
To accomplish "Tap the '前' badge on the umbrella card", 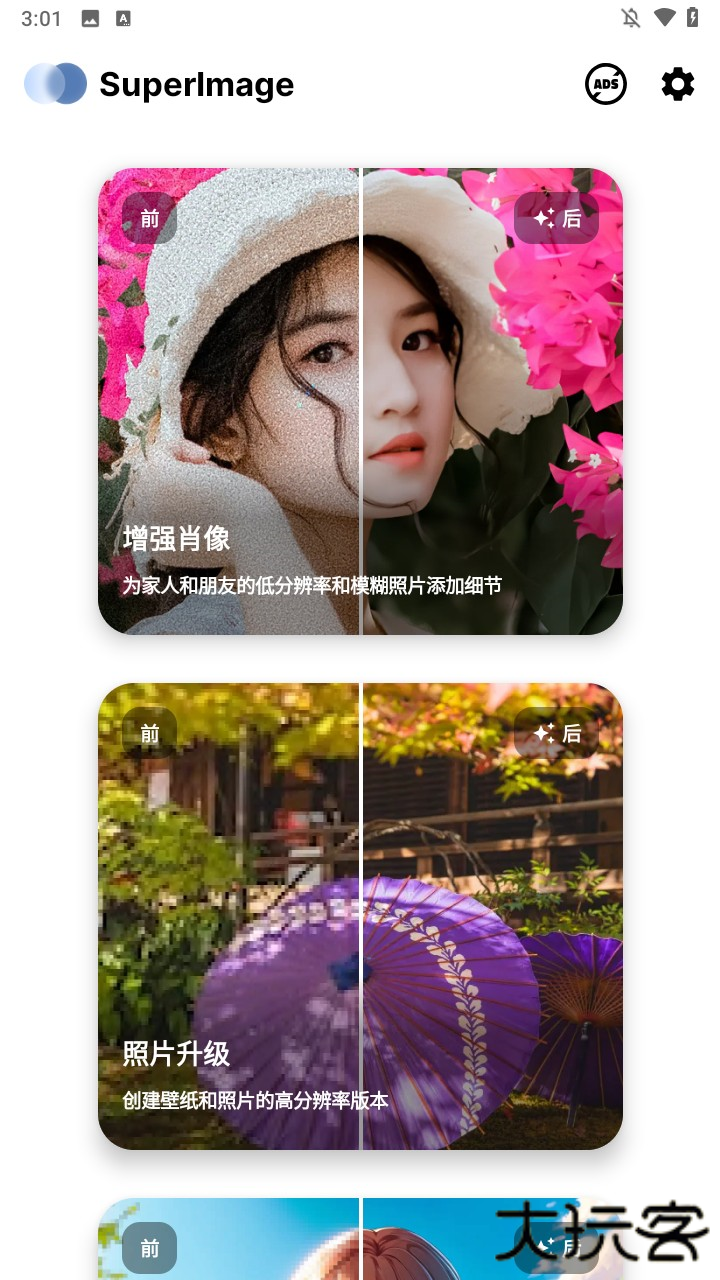I will [x=149, y=733].
